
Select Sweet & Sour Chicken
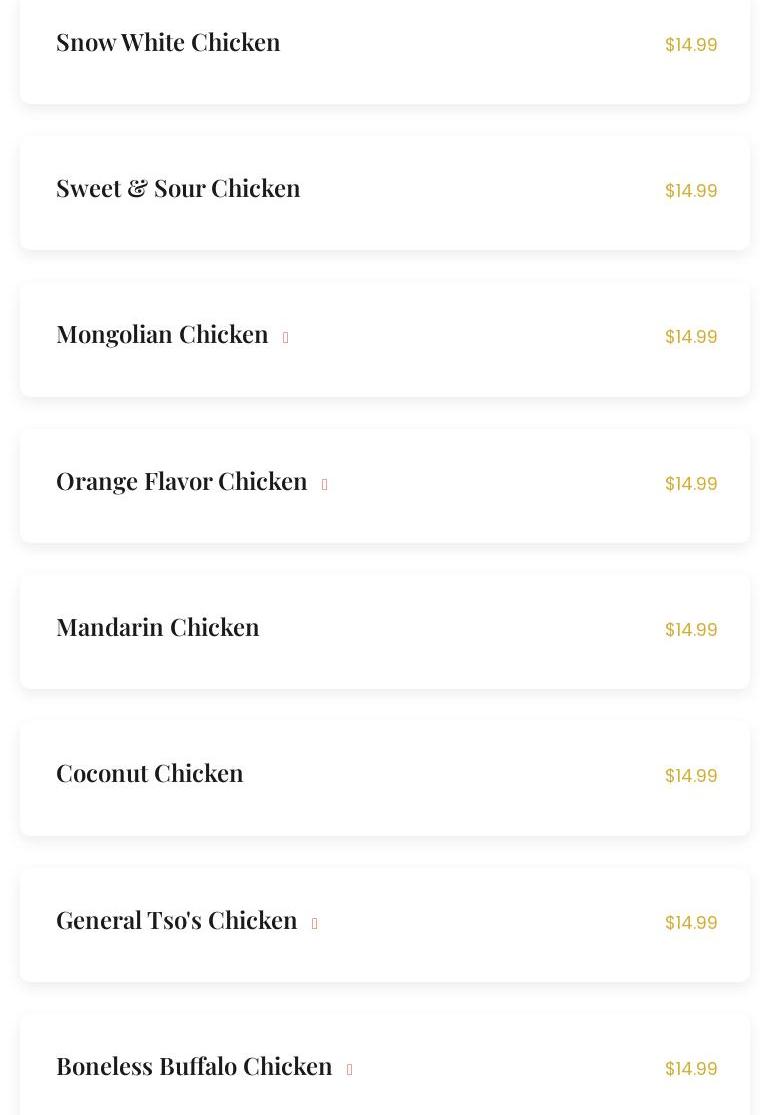(178, 189)
